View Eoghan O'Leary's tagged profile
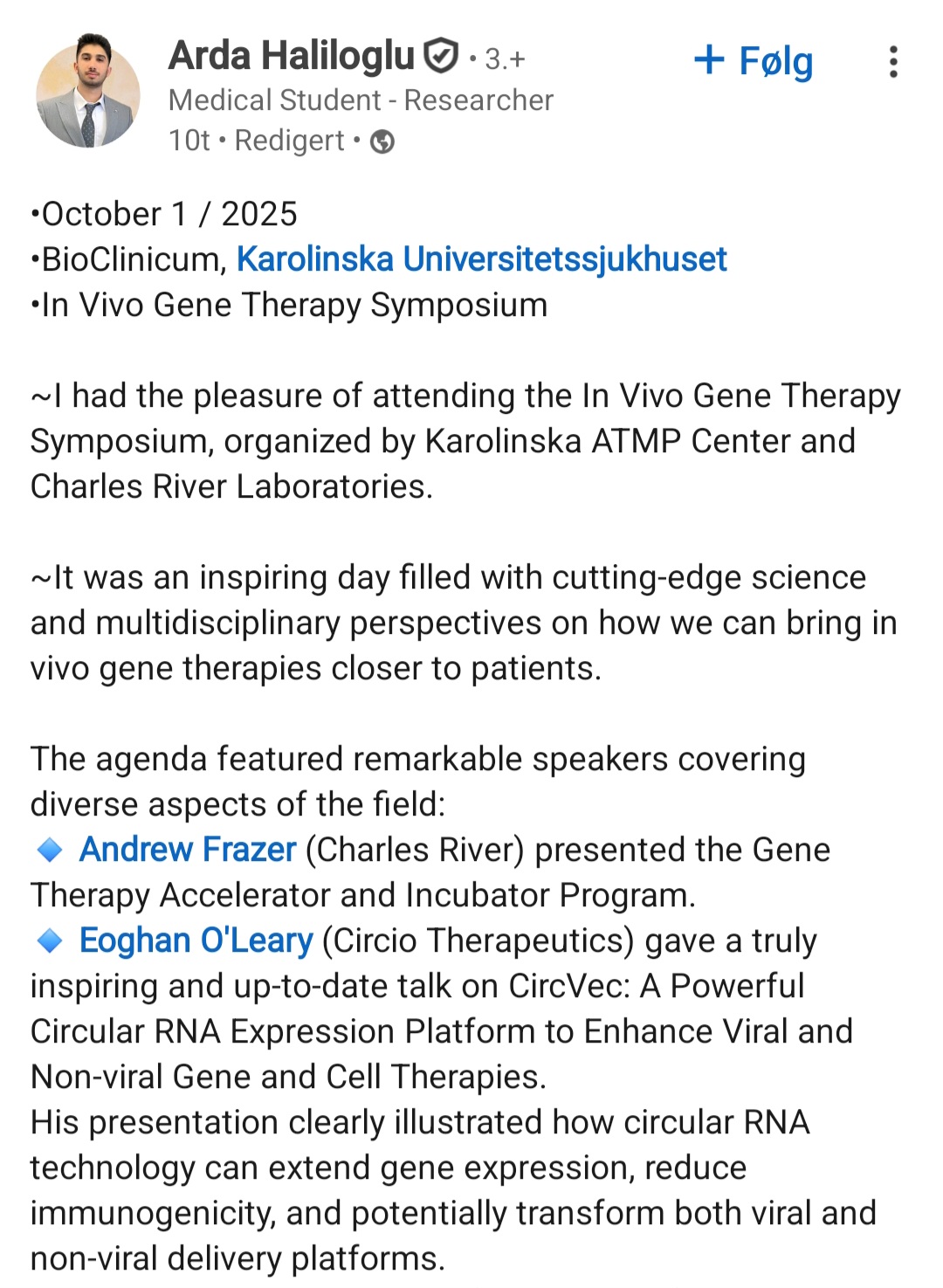The image size is (943, 1288). 196,940
